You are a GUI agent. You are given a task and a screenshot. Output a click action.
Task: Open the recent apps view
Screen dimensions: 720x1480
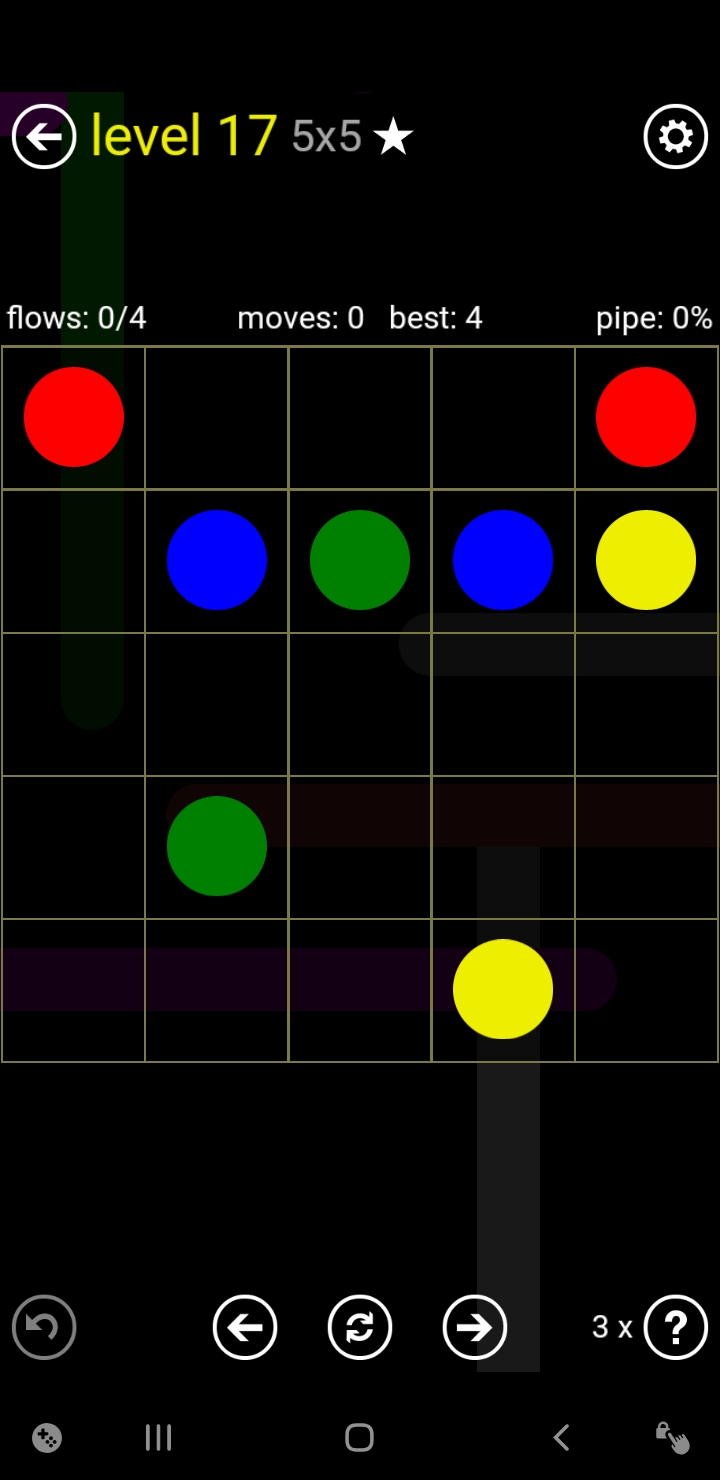(158, 1438)
